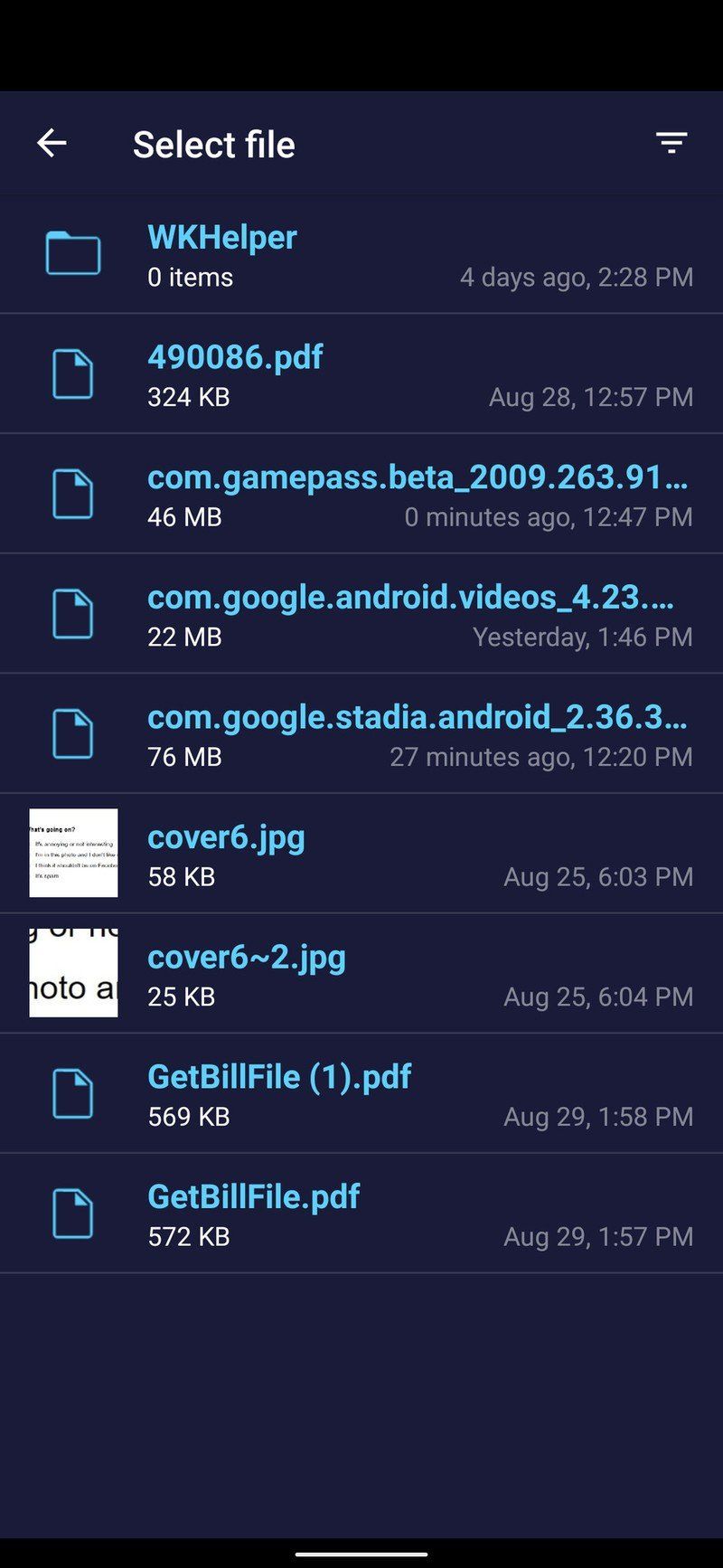Image resolution: width=723 pixels, height=1568 pixels.
Task: Select GetBillFile.pdf by its filename
Action: [x=254, y=1195]
